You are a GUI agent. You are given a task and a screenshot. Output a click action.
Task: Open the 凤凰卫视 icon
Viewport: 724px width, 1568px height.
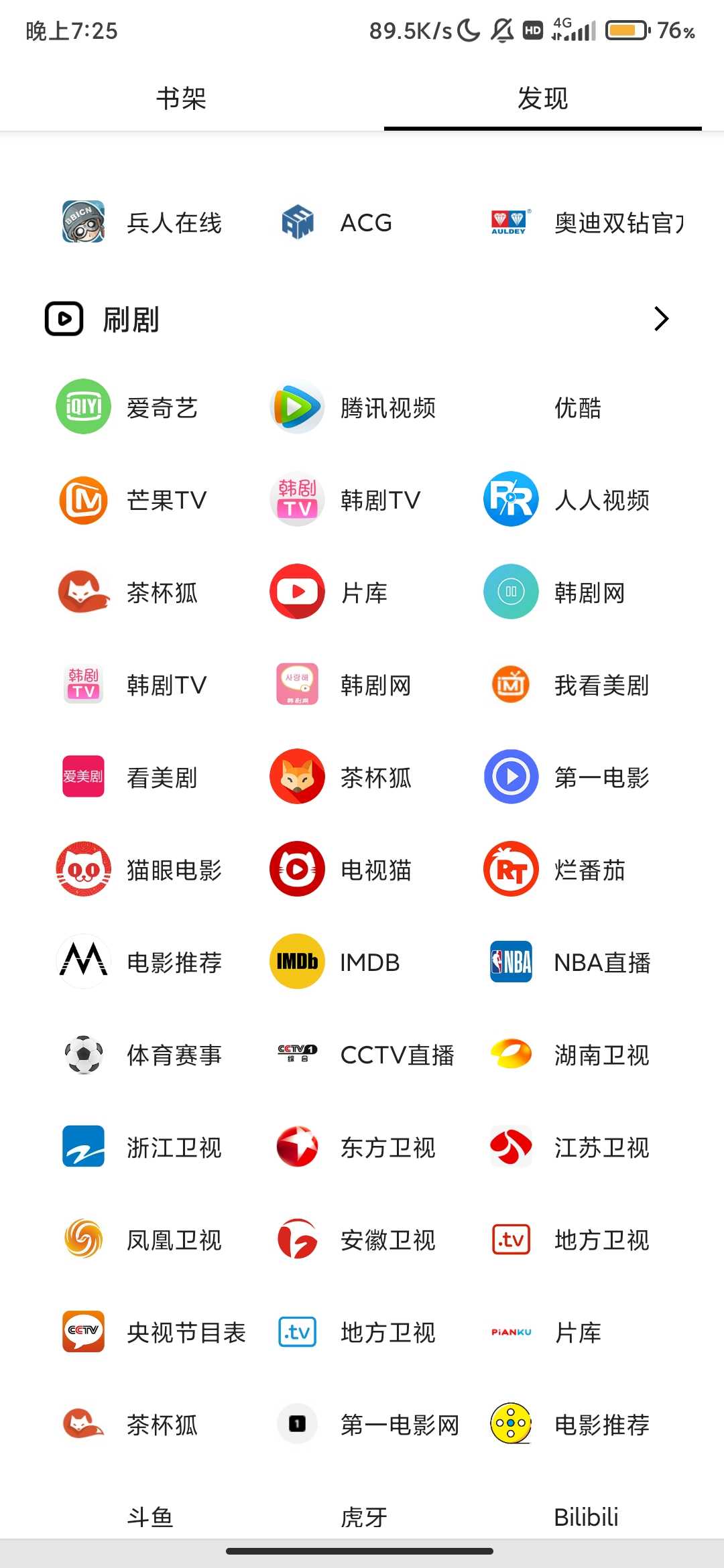click(82, 1239)
